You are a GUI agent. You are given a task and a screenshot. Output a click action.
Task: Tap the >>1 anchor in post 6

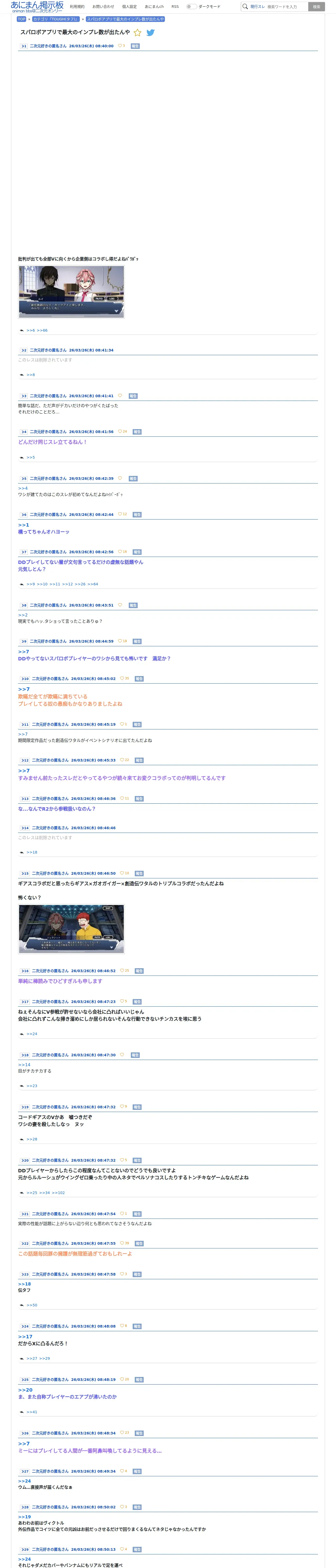pos(23,525)
